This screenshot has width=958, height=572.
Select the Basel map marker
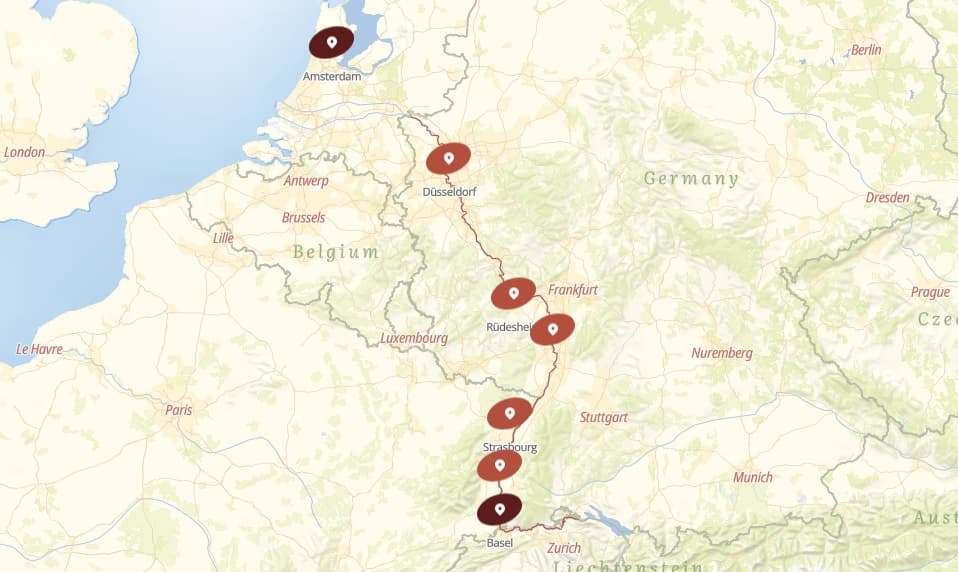point(499,509)
